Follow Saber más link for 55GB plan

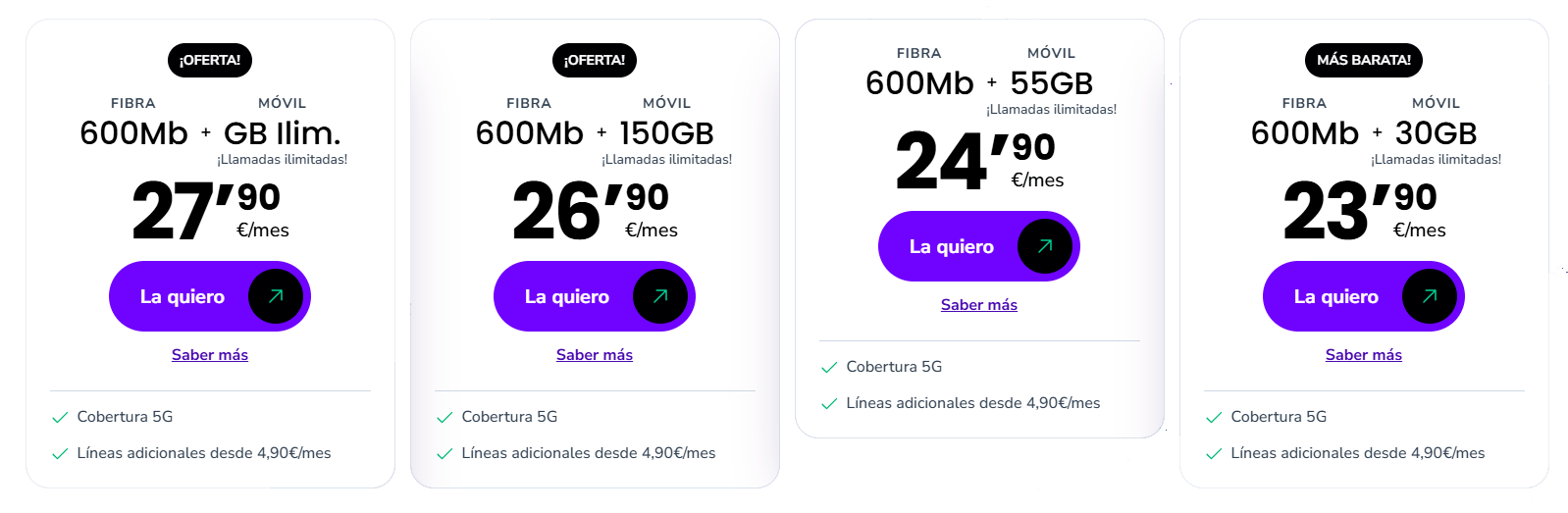point(979,305)
